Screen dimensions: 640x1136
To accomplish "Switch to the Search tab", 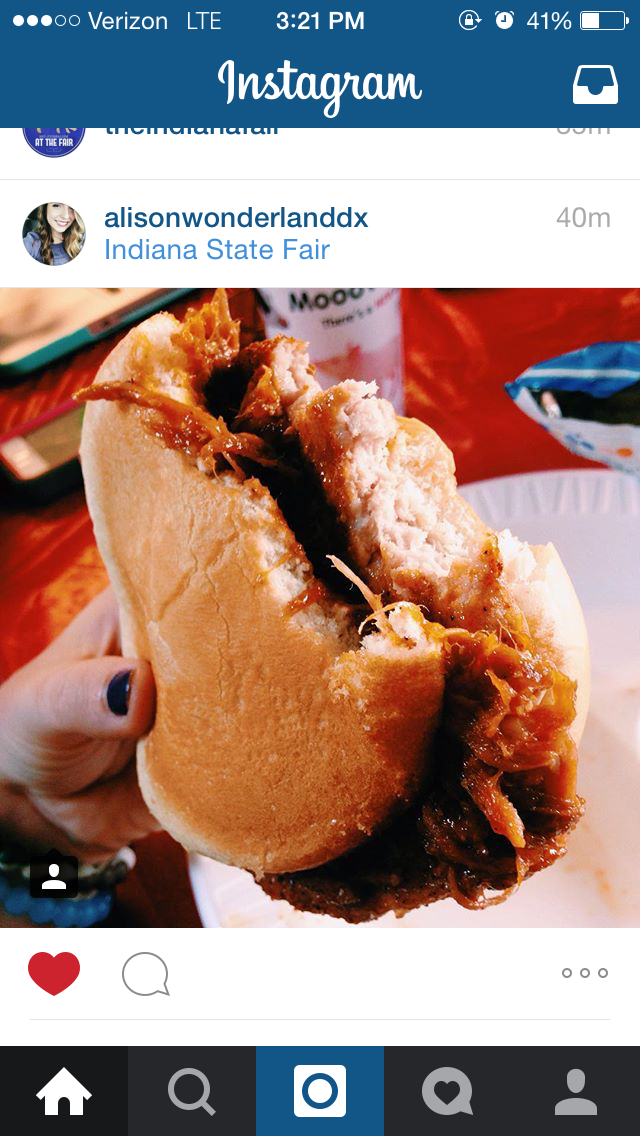I will click(192, 1091).
